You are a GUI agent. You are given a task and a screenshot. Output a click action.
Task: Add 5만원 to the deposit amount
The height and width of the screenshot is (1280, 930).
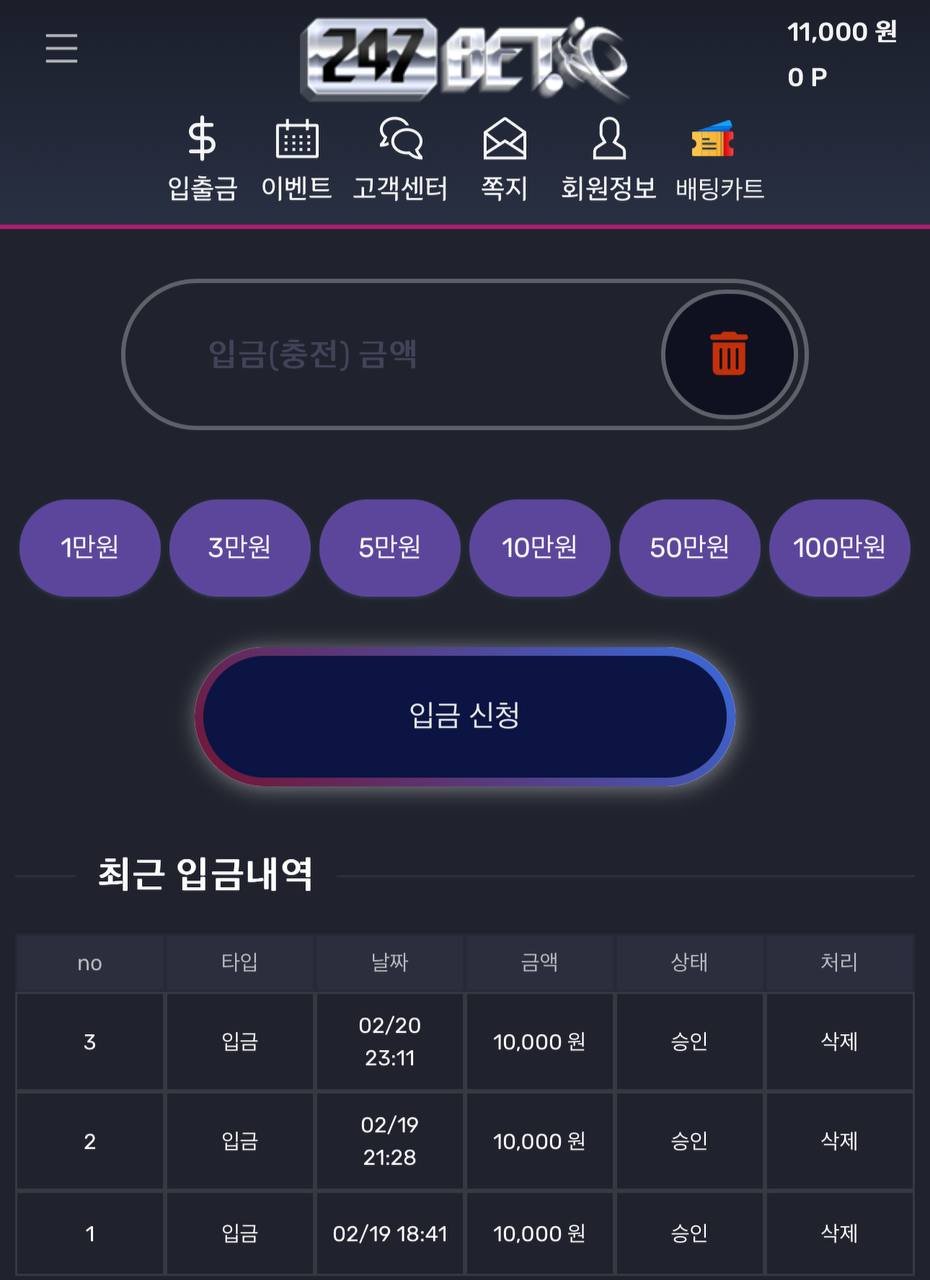coord(390,547)
